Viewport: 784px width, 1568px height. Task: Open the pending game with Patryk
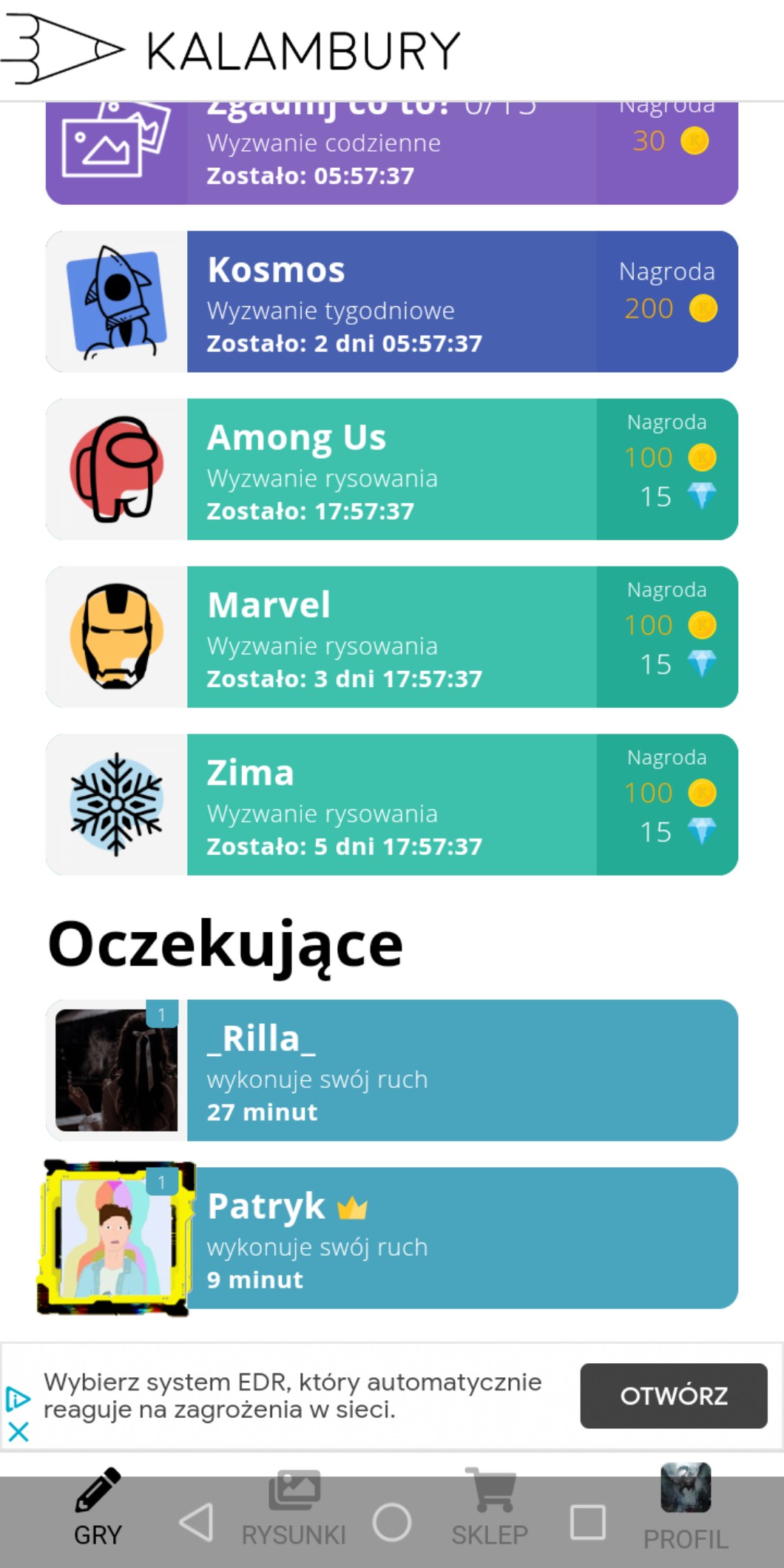(x=392, y=1238)
